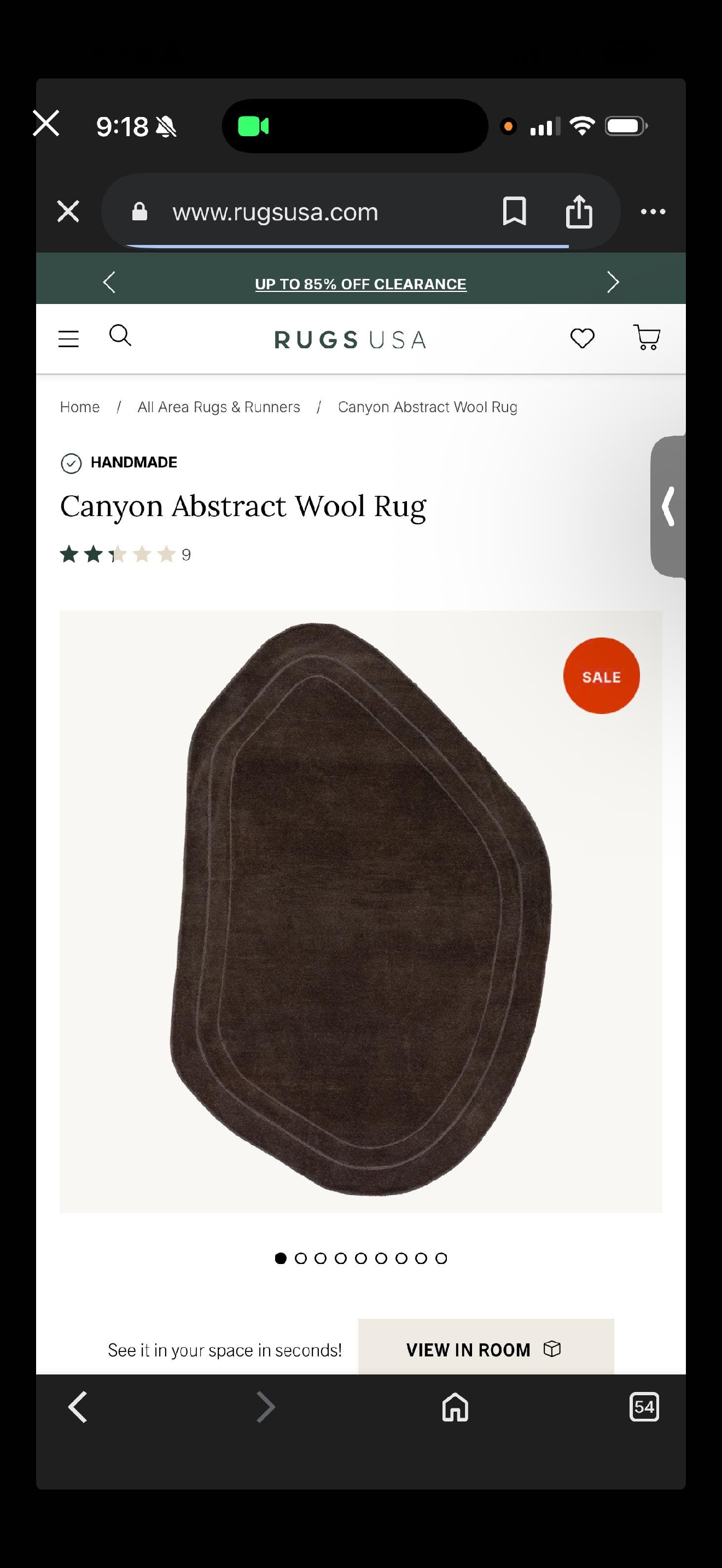Image resolution: width=722 pixels, height=1568 pixels.
Task: Open All Area Rugs & Runners breadcrumb
Action: coord(219,407)
